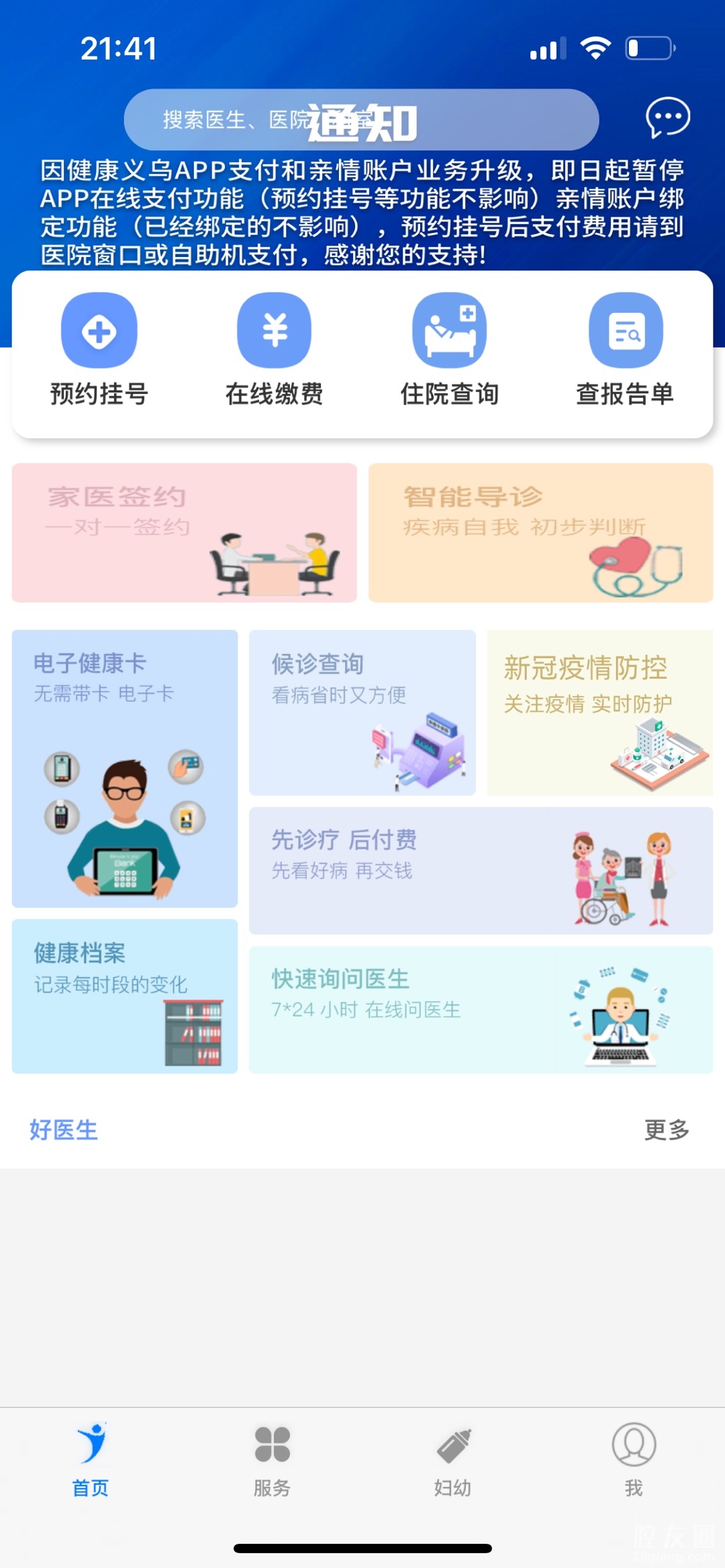Tap the 先诊疗 后付费 card
Viewport: 725px width, 1568px height.
pos(481,870)
